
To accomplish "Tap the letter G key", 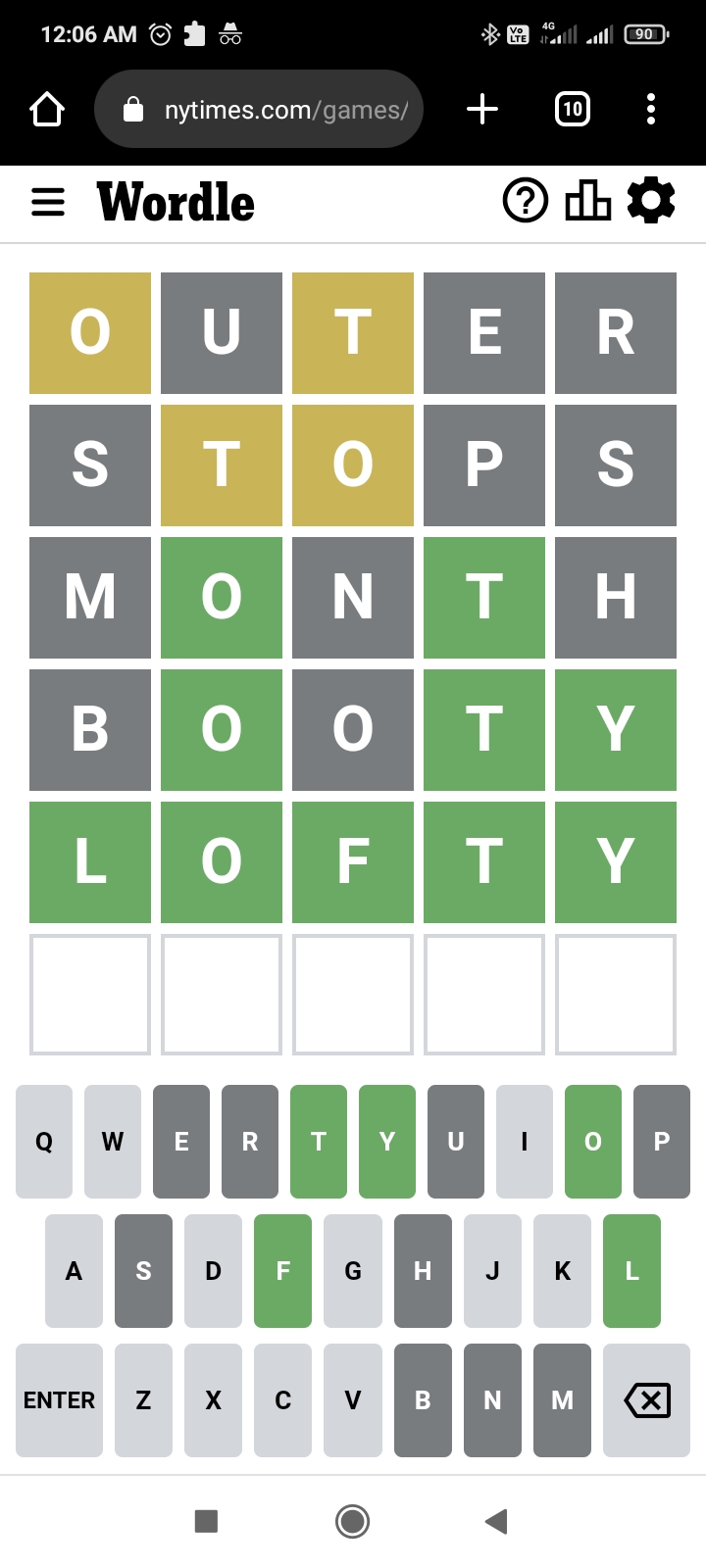I will (x=353, y=1271).
